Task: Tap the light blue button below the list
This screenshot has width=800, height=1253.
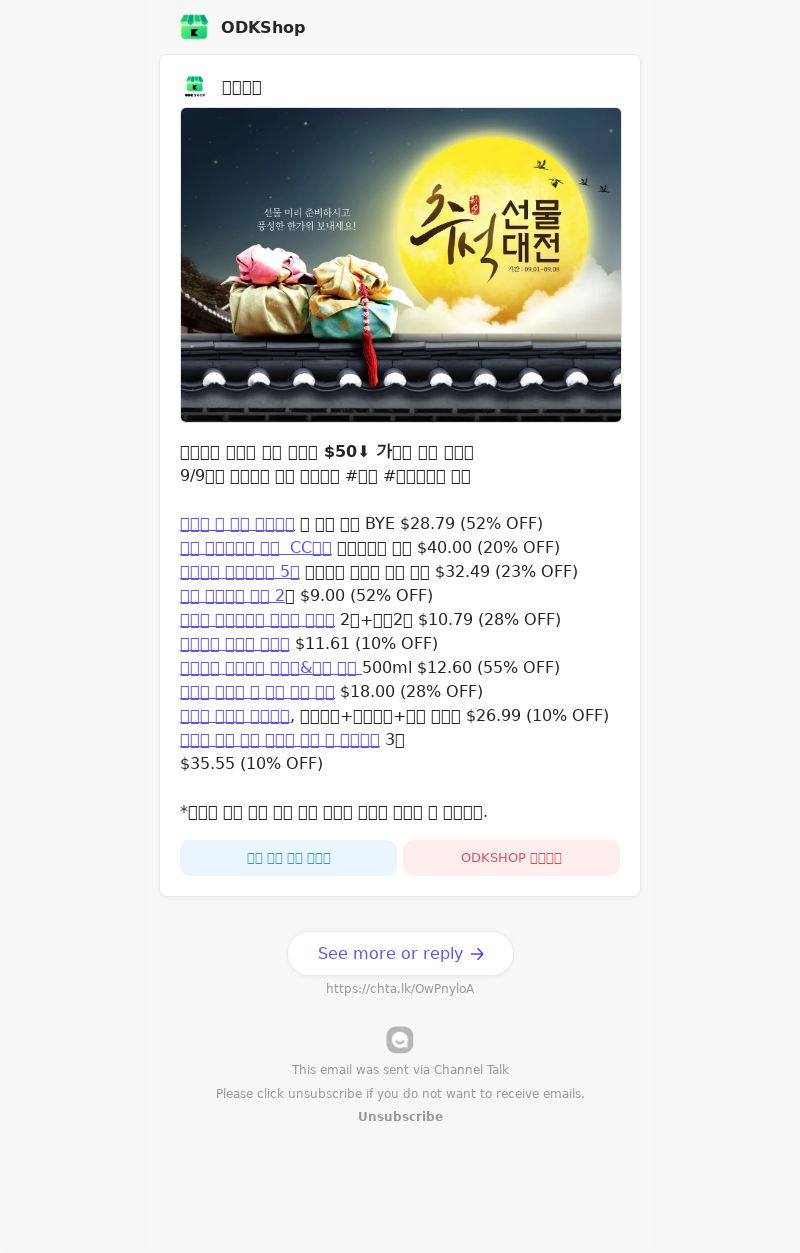Action: [288, 858]
